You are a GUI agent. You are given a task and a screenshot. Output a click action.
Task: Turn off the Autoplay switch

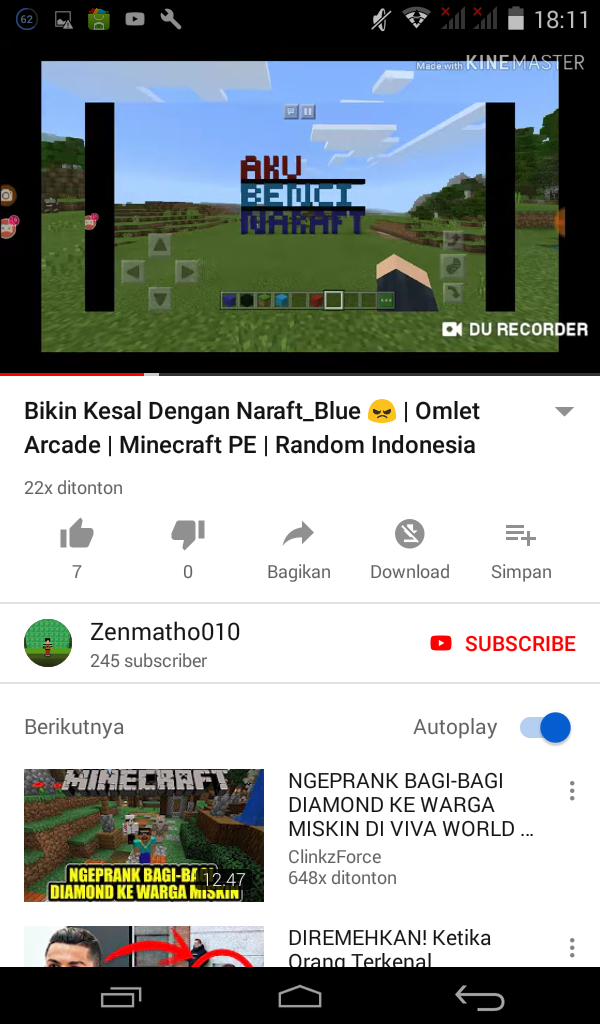pos(545,727)
